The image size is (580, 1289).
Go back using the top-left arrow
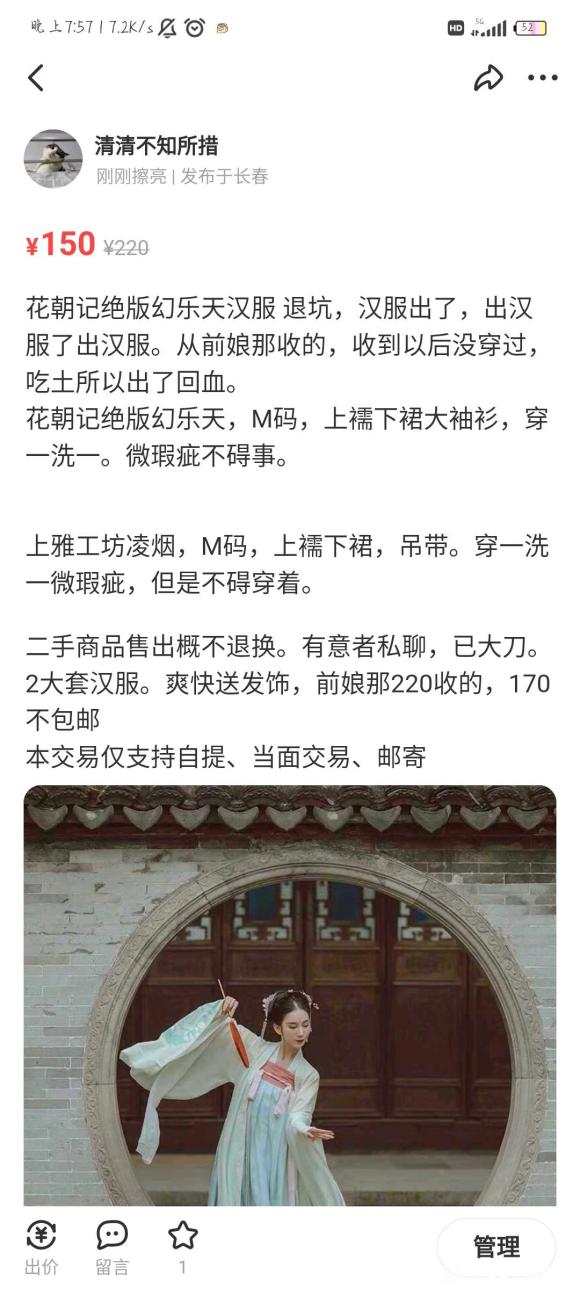[x=36, y=78]
